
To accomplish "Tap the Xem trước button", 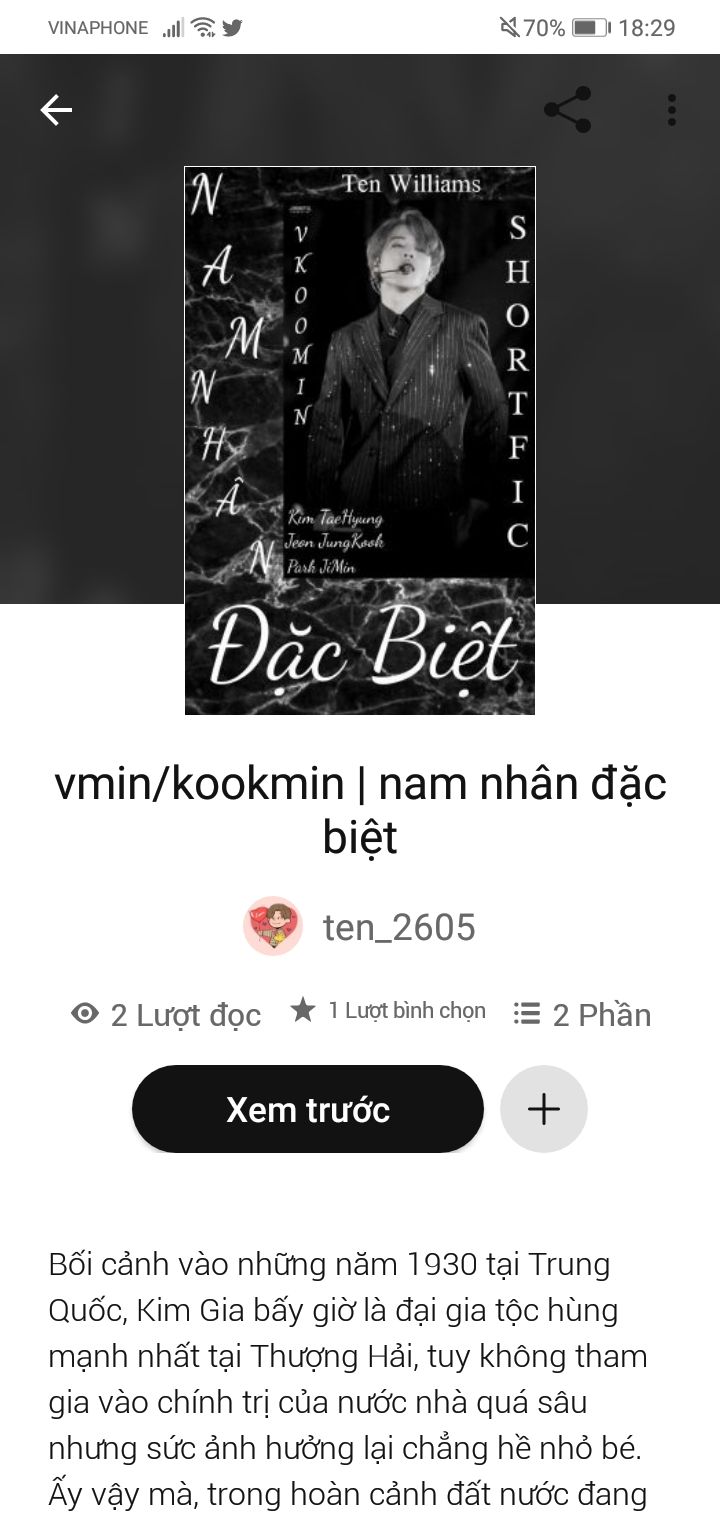I will pos(308,1109).
